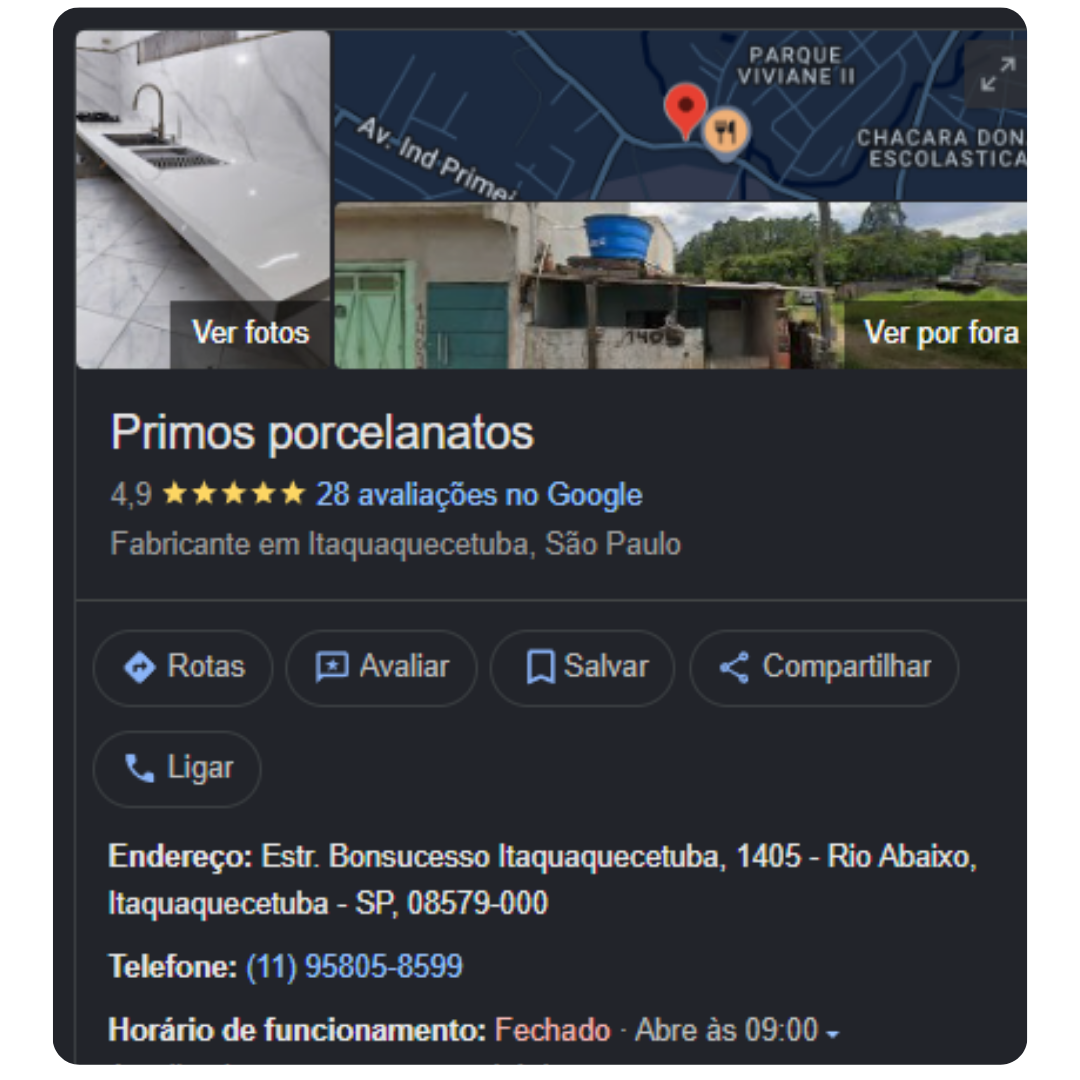This screenshot has height=1080, width=1080.
Task: Tap the phone number (11) 95805-8599
Action: 354,967
